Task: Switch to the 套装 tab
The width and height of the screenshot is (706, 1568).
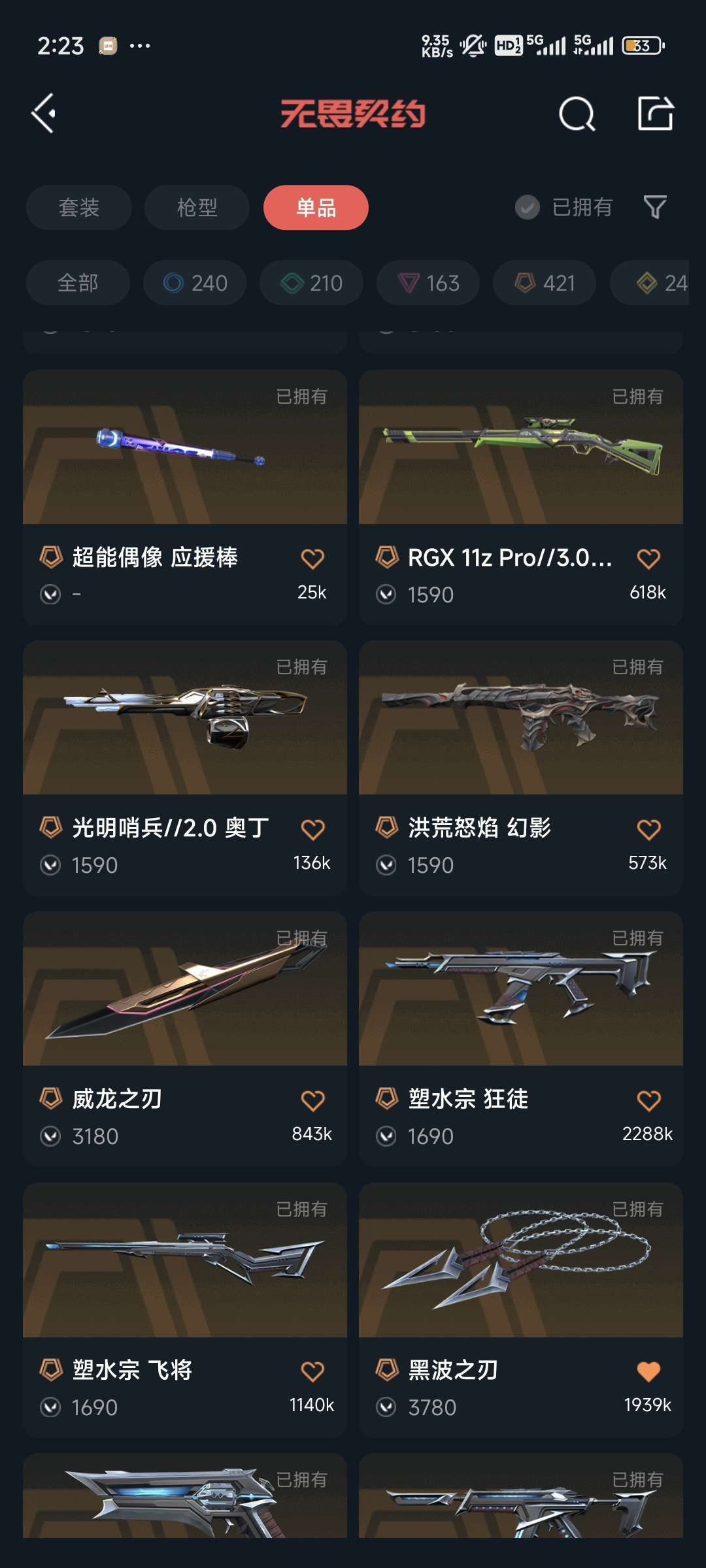Action: 78,207
